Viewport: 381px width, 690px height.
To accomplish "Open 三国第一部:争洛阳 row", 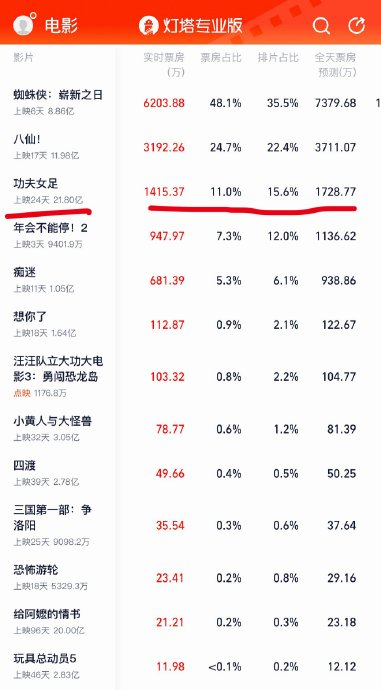I will [x=190, y=525].
